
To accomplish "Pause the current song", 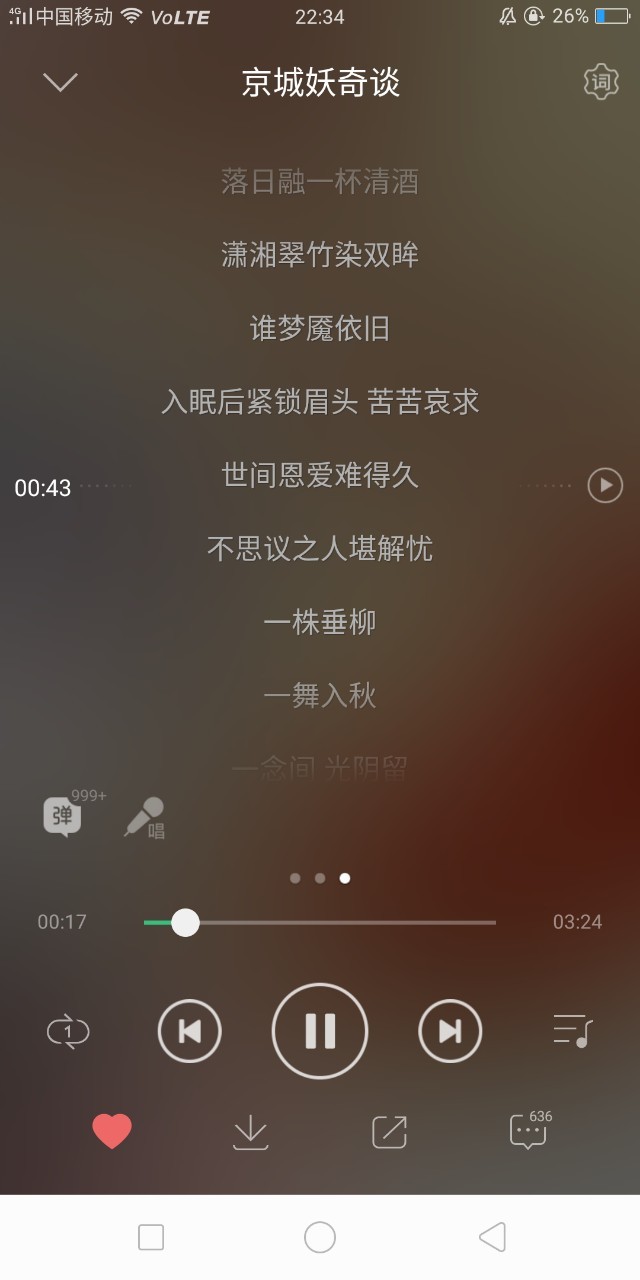I will tap(320, 1031).
